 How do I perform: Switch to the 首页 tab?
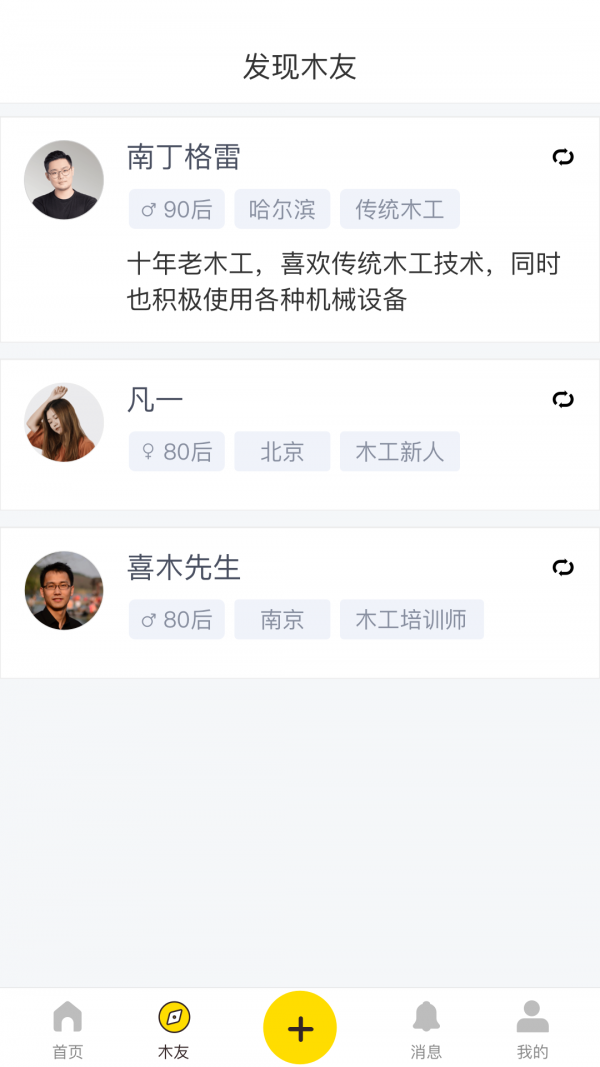[x=67, y=1029]
